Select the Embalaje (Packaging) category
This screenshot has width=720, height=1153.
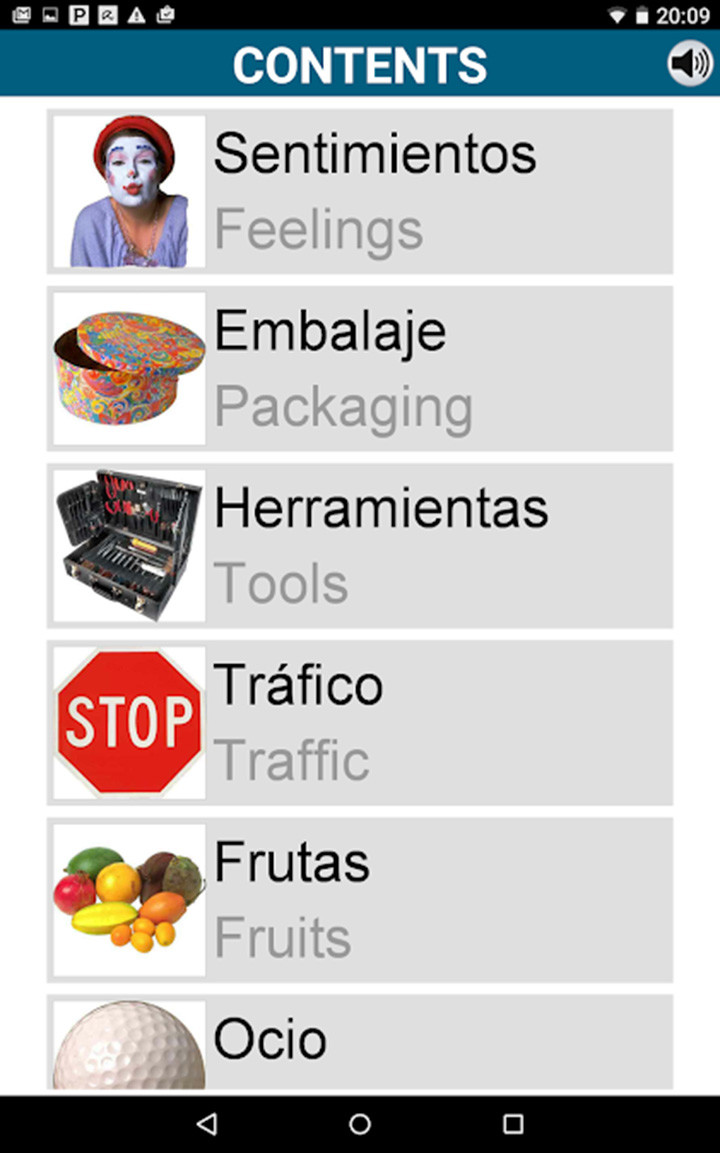tap(360, 368)
